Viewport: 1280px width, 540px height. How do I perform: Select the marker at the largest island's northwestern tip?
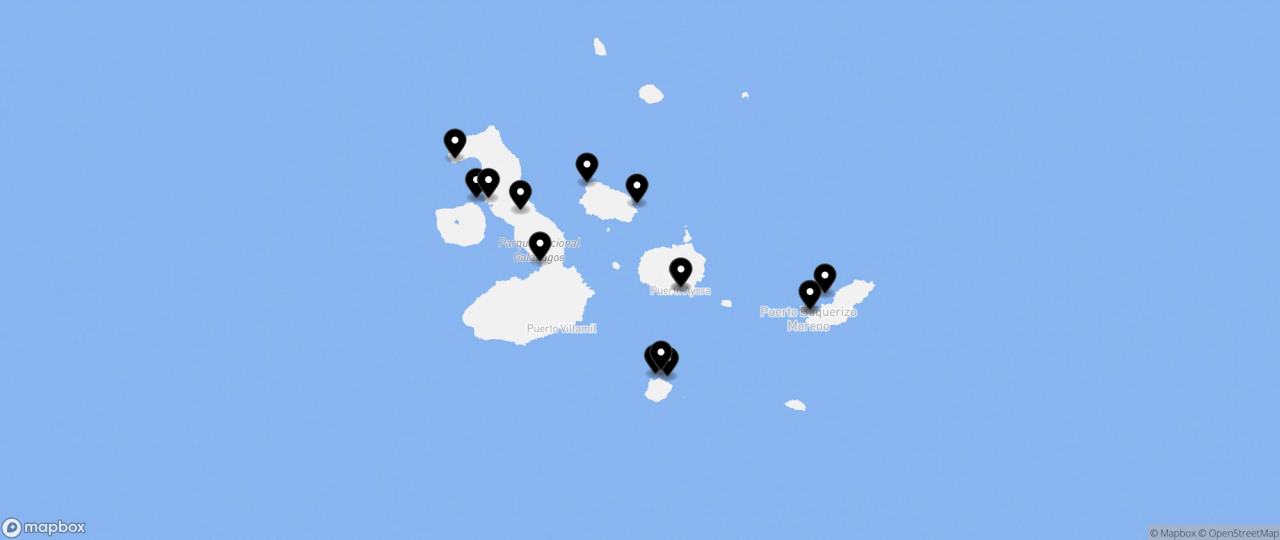click(455, 143)
